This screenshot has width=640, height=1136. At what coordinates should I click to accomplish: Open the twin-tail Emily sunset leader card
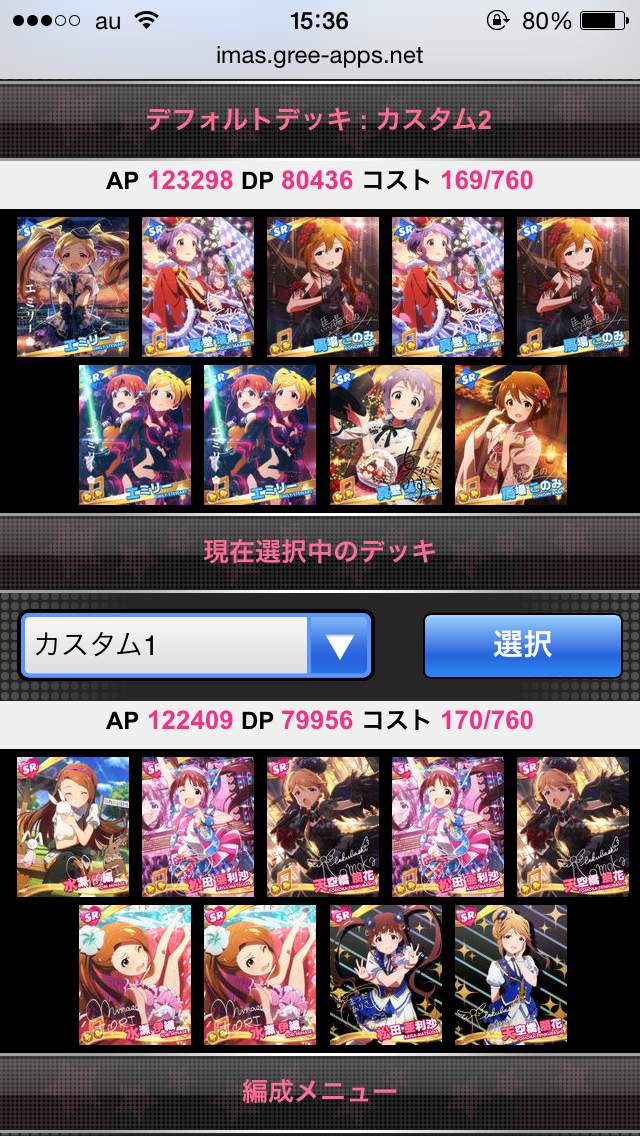point(73,287)
